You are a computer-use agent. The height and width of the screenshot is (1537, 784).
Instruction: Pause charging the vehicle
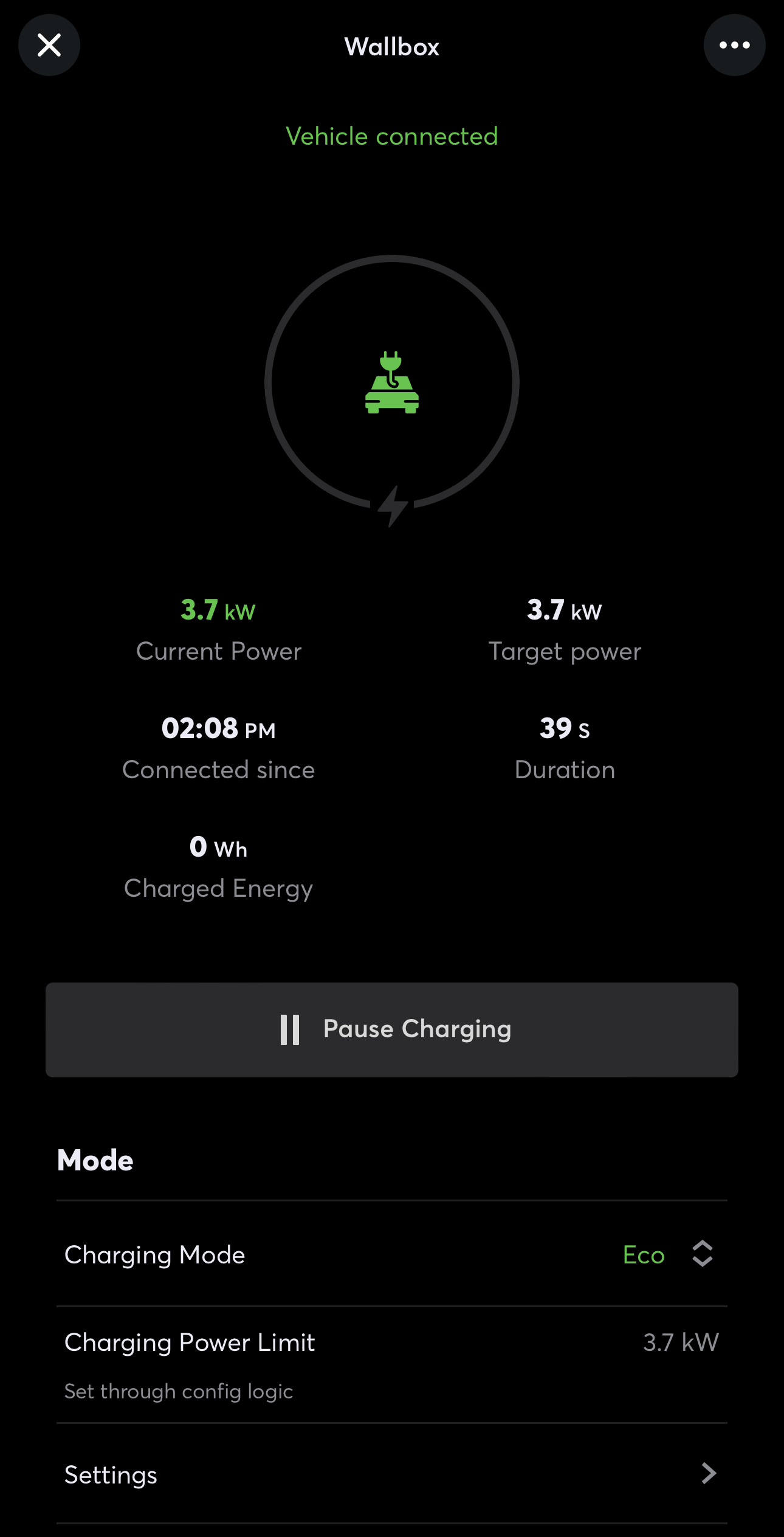pos(392,1029)
